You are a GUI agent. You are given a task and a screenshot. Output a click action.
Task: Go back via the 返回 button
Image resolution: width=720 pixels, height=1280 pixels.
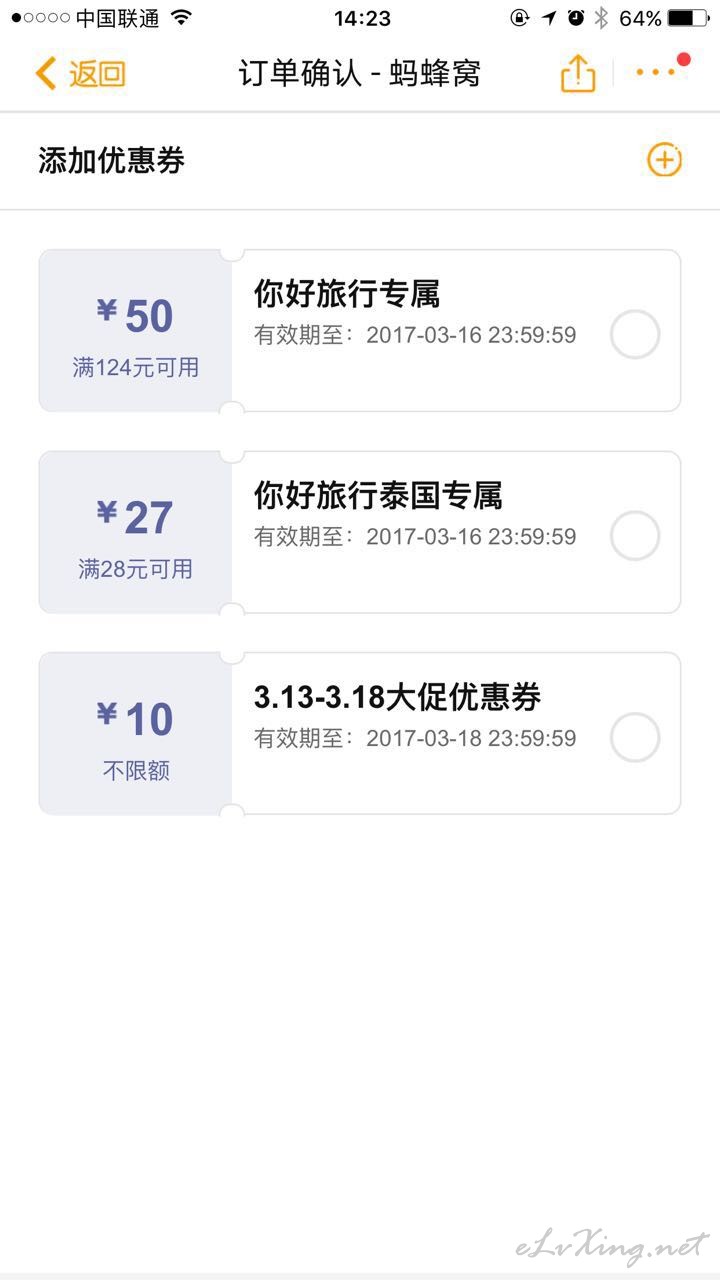tap(80, 73)
